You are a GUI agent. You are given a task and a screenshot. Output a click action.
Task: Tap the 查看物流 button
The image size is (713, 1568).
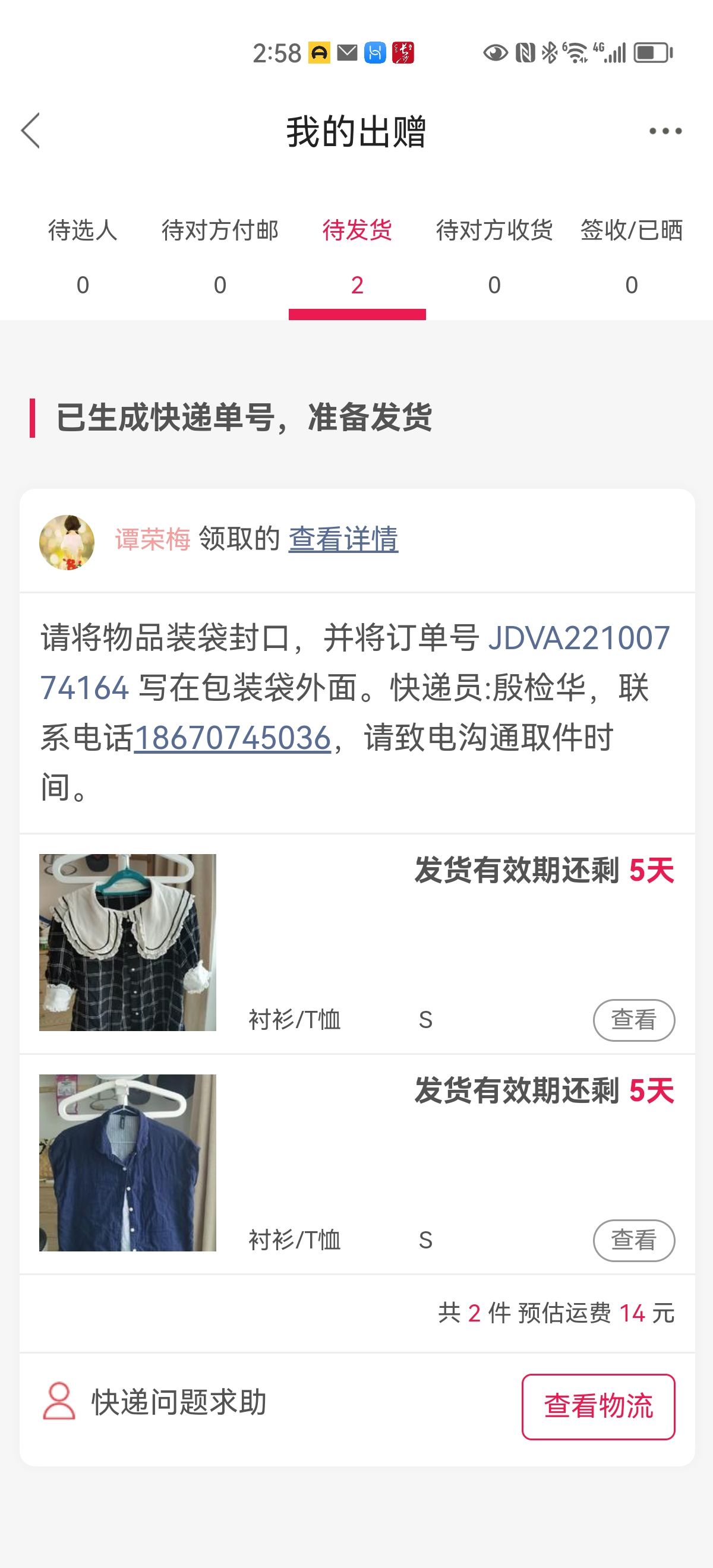(598, 1406)
